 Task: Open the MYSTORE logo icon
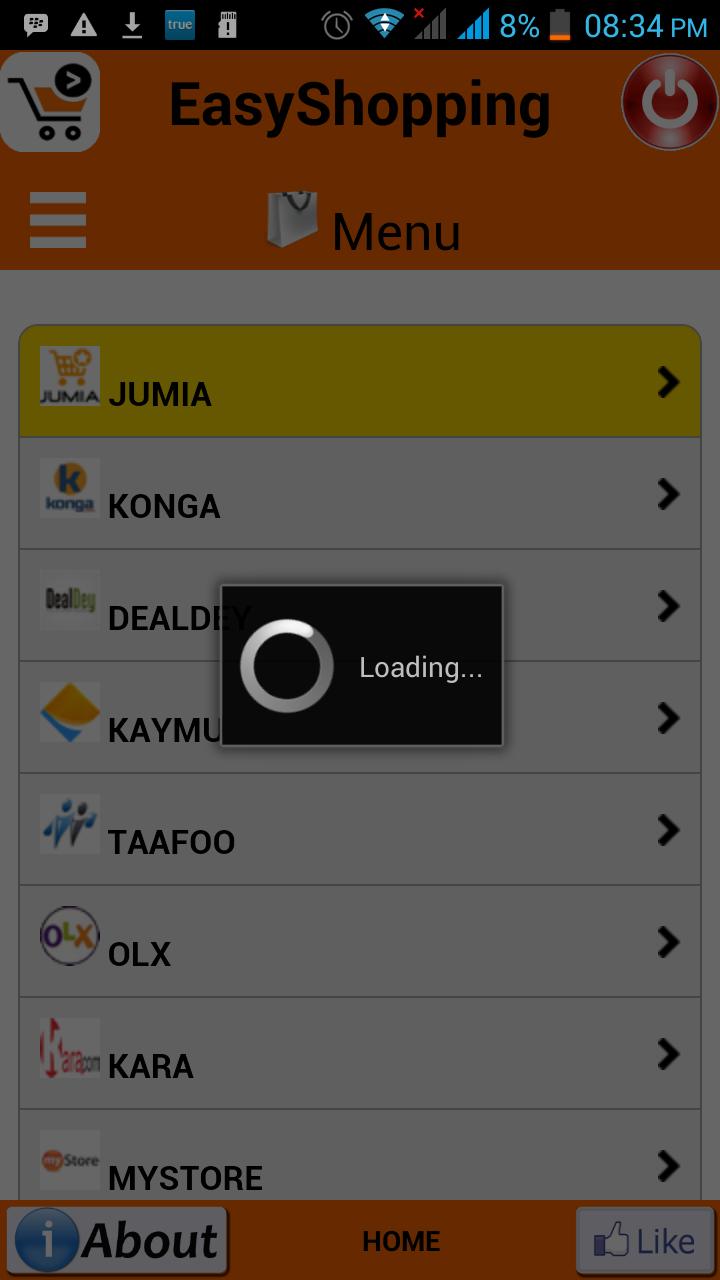[67, 1160]
